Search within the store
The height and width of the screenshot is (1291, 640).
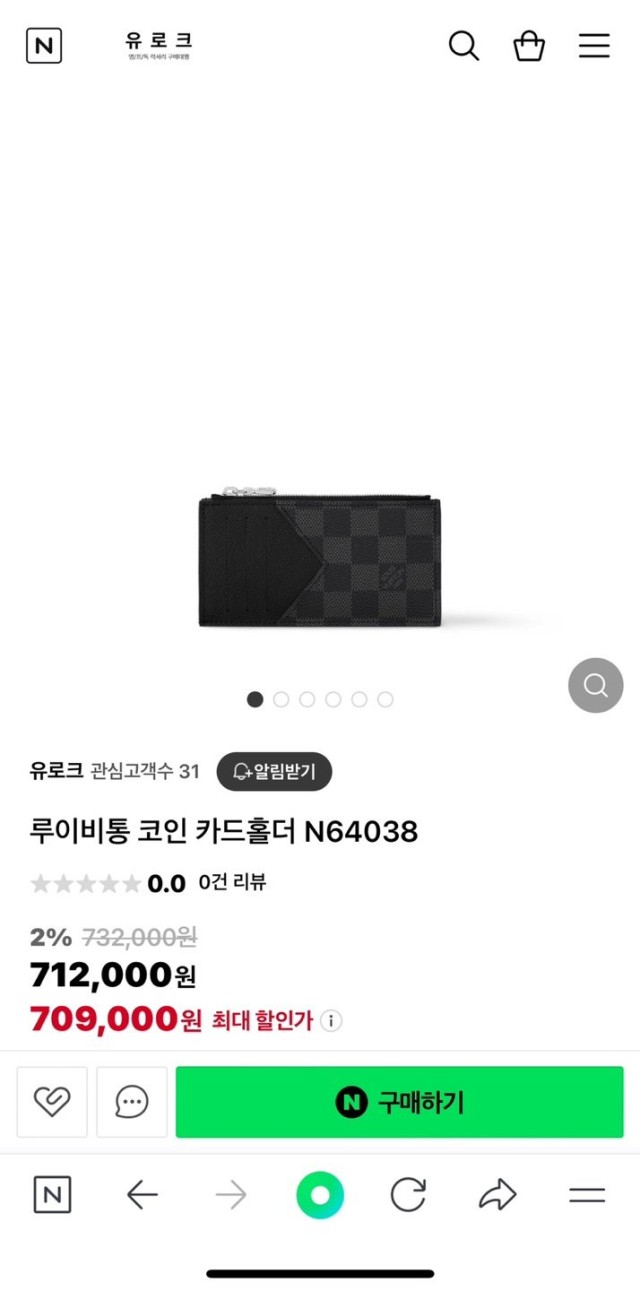click(463, 46)
